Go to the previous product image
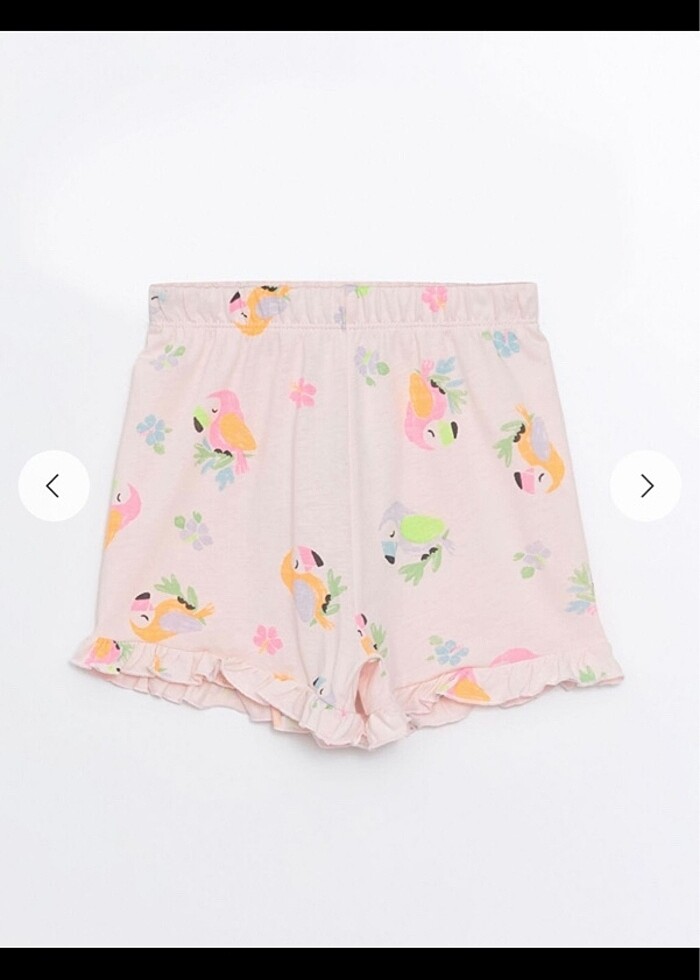 (53, 486)
